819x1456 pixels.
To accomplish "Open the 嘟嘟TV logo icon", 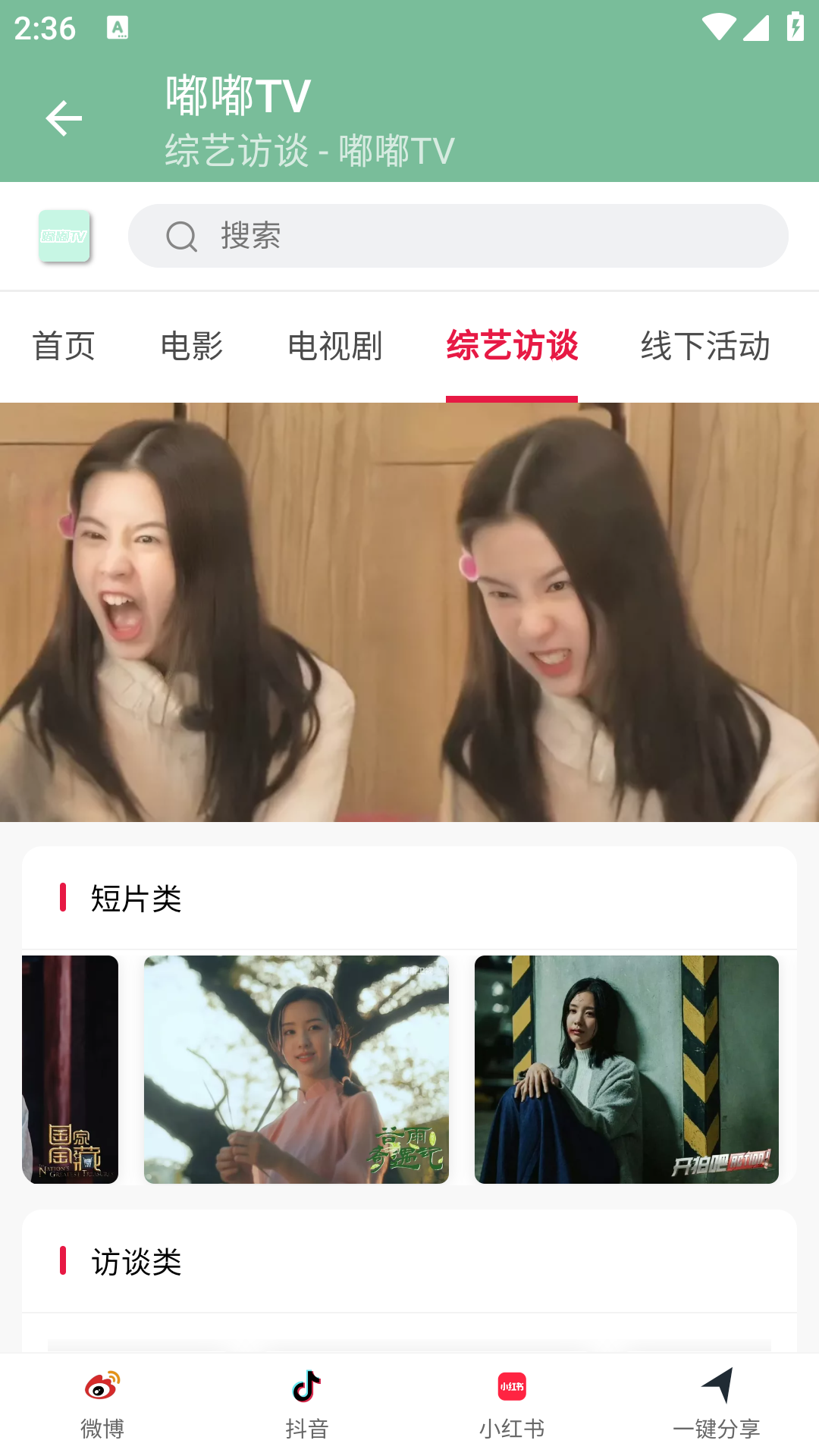I will tap(64, 236).
